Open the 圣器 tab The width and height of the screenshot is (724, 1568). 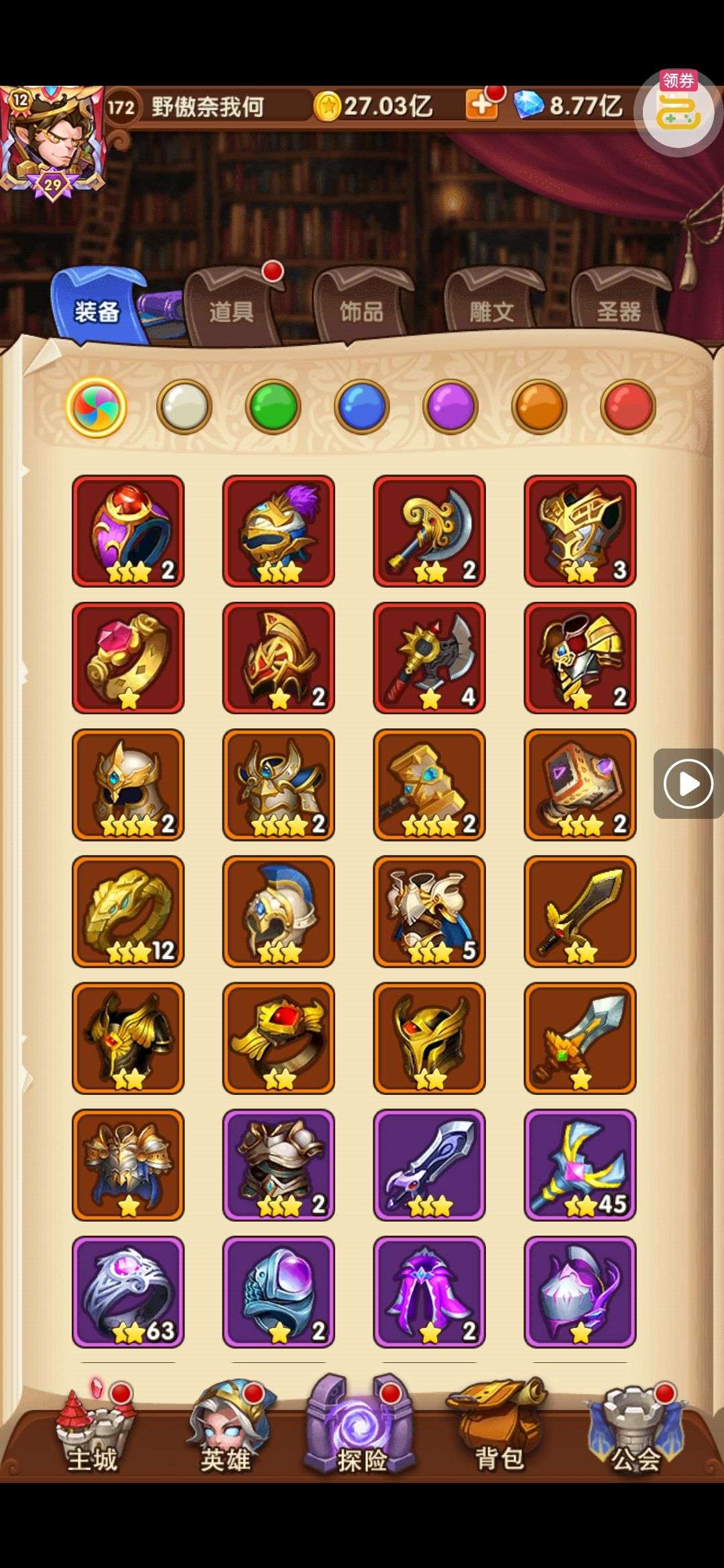point(618,310)
